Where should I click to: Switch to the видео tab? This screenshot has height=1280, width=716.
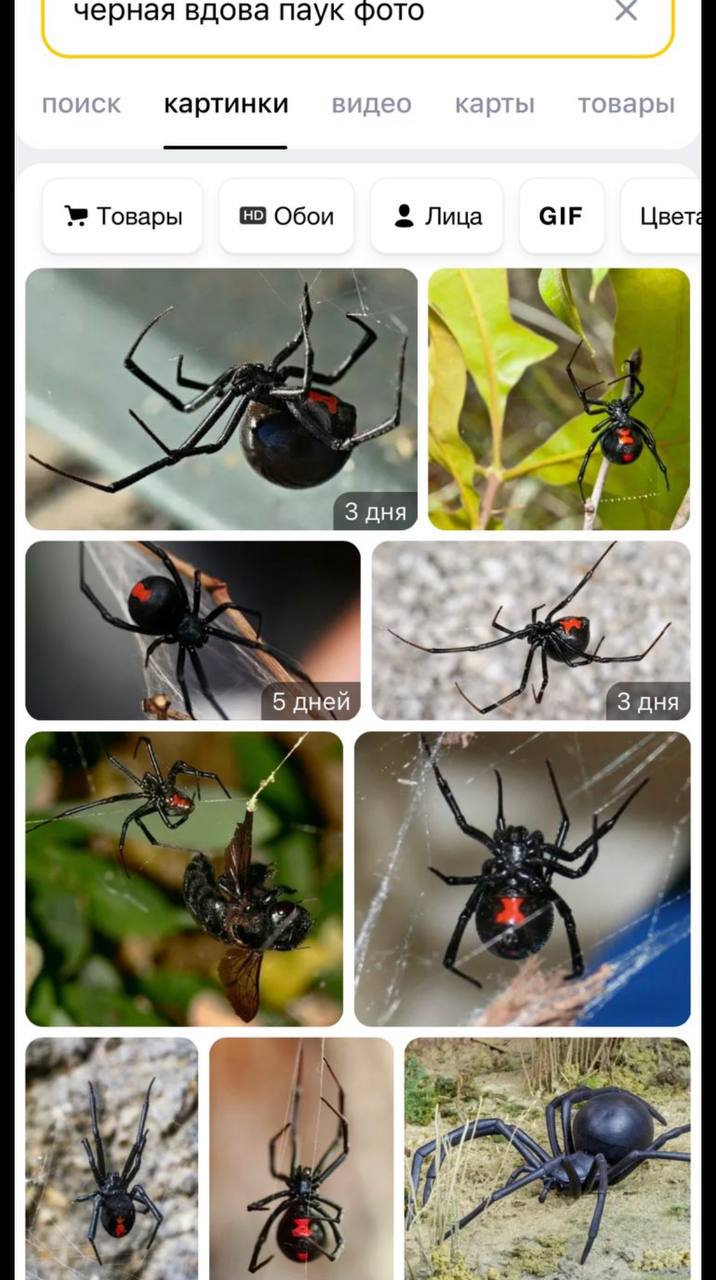tap(371, 104)
